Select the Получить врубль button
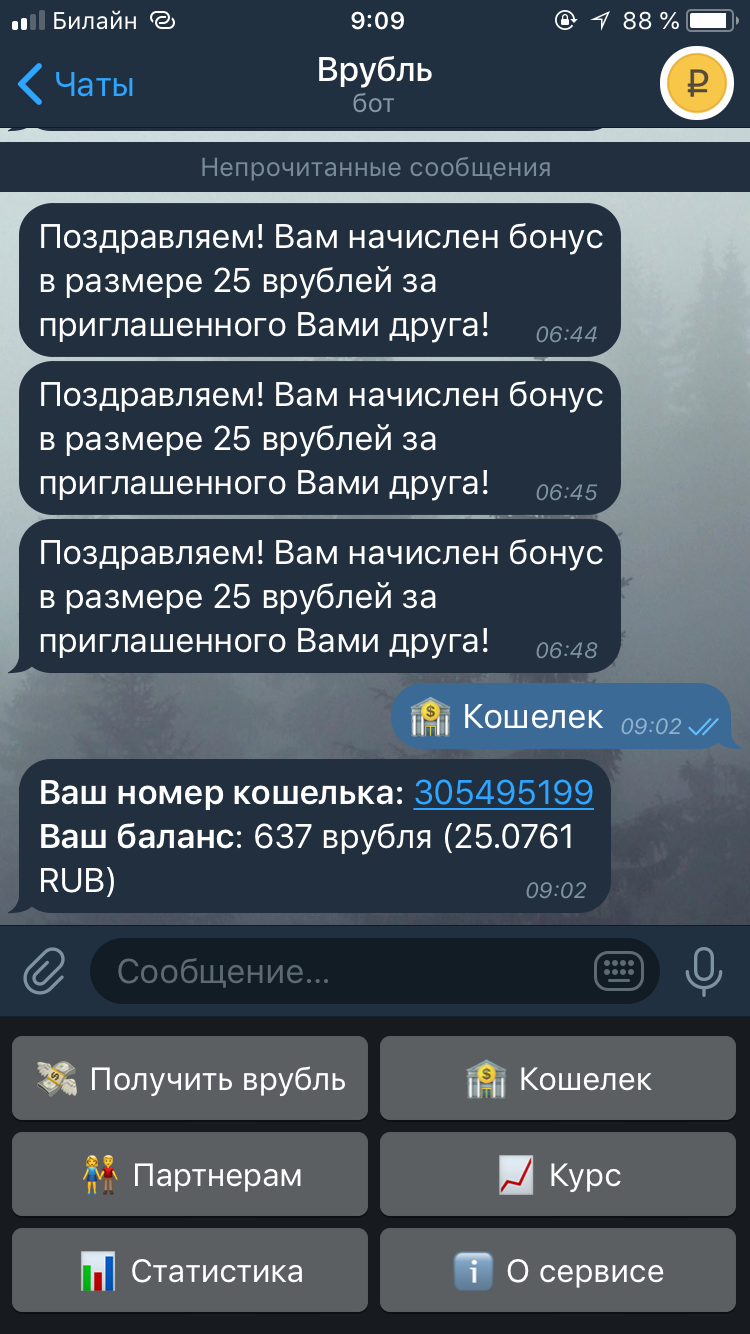Image resolution: width=750 pixels, height=1334 pixels. coord(190,1079)
